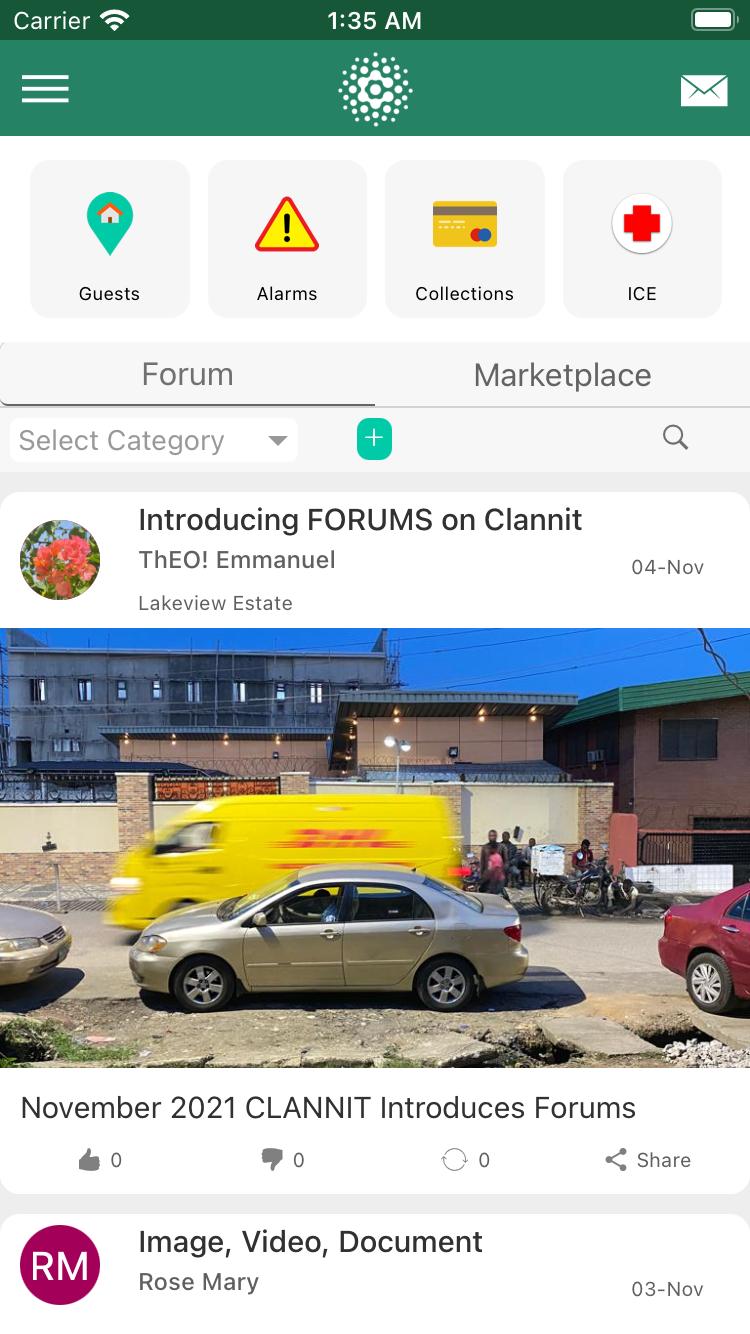Open the Collections shortcut
This screenshot has width=750, height=1334.
(x=464, y=240)
